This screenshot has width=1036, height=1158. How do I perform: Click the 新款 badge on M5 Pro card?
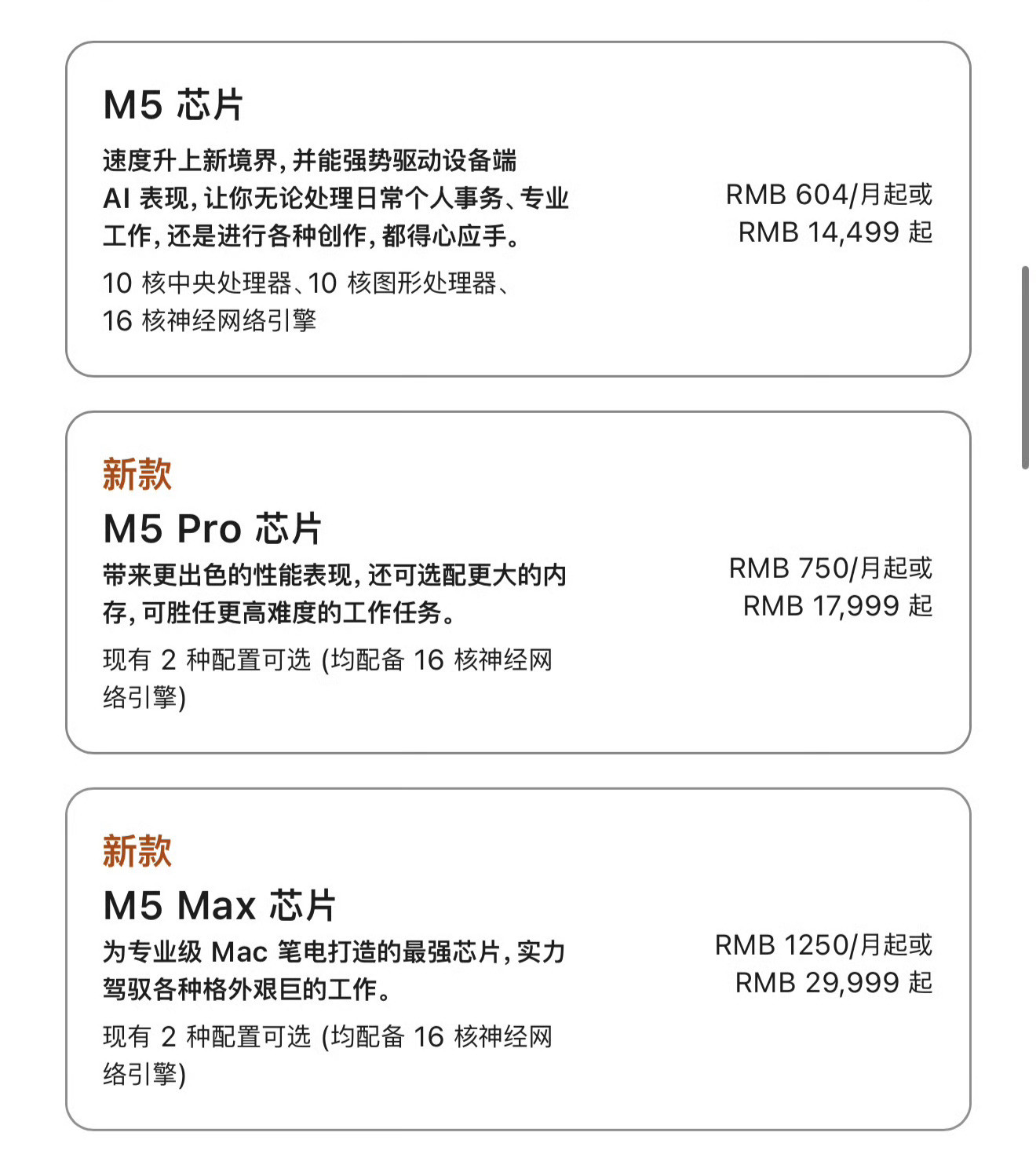(137, 472)
